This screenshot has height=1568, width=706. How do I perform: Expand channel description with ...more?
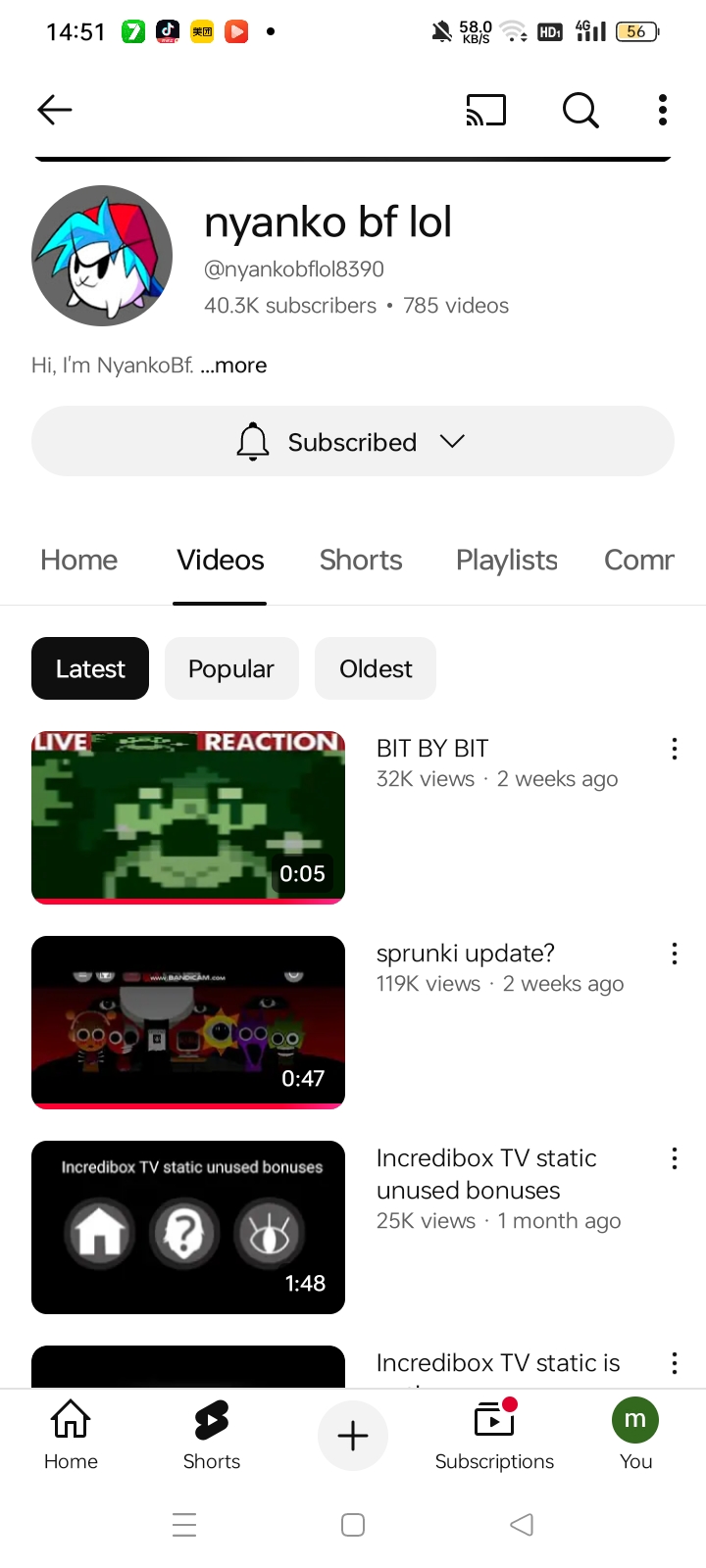tap(233, 366)
